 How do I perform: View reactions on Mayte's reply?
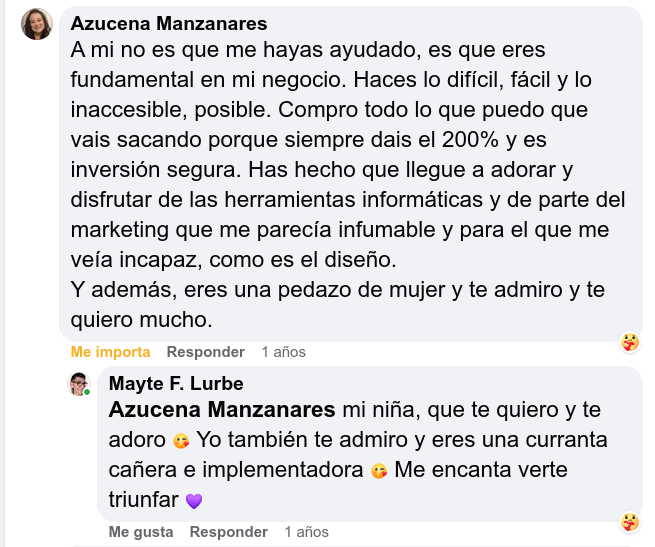coord(630,522)
